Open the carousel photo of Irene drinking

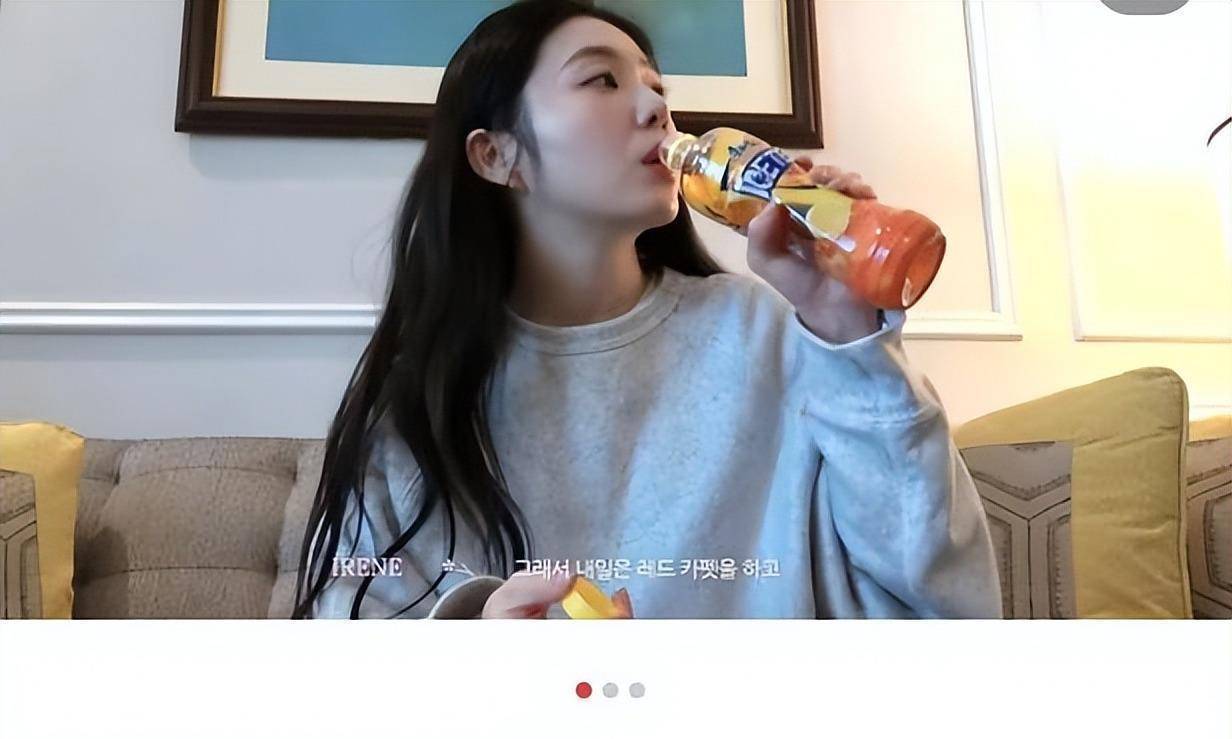coord(616,310)
